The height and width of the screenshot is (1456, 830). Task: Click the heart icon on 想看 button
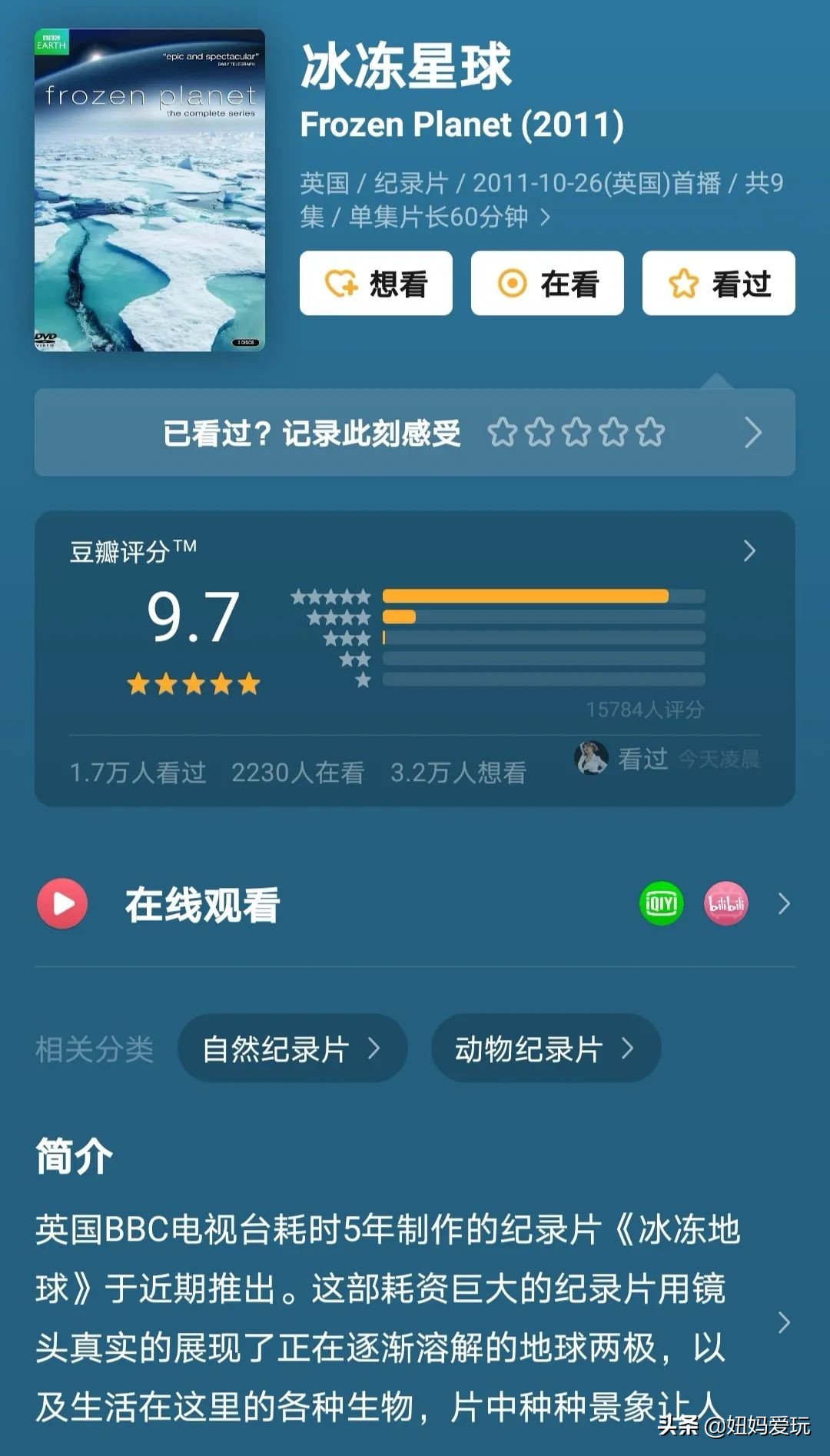pos(340,283)
